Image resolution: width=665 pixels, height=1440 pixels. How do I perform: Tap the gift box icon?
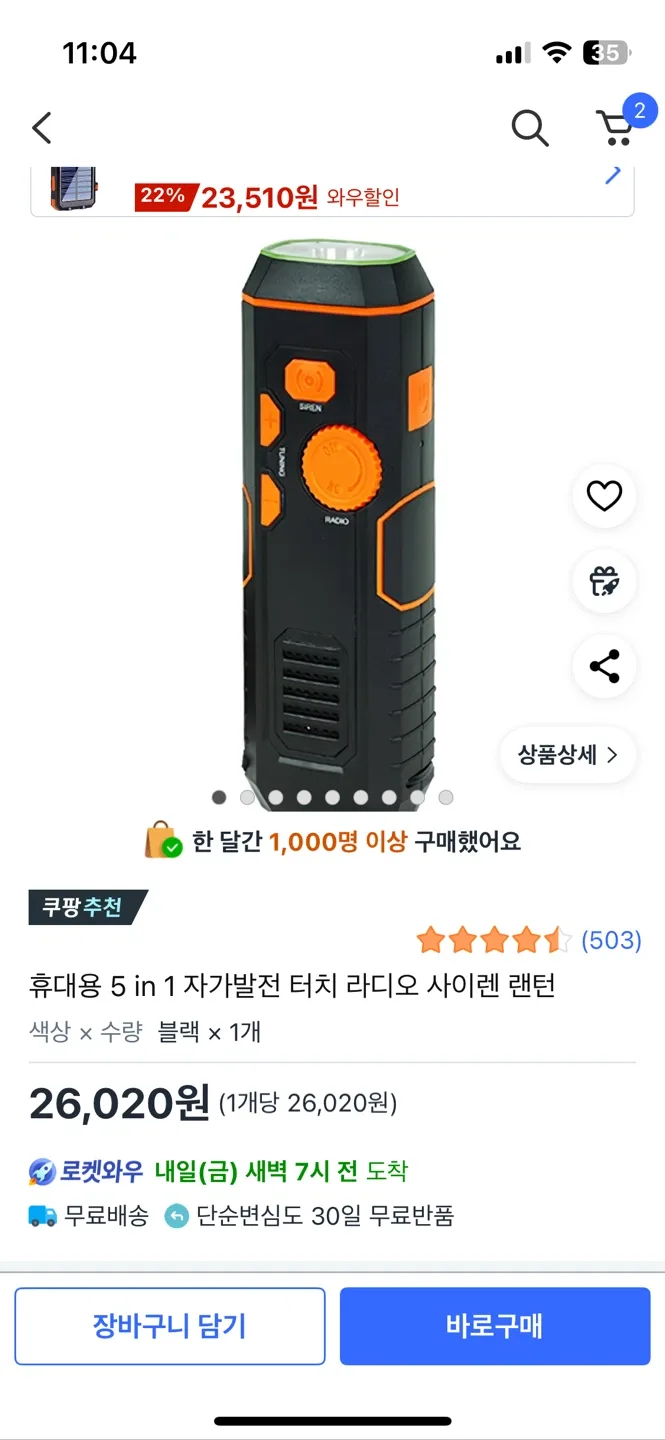tap(604, 581)
